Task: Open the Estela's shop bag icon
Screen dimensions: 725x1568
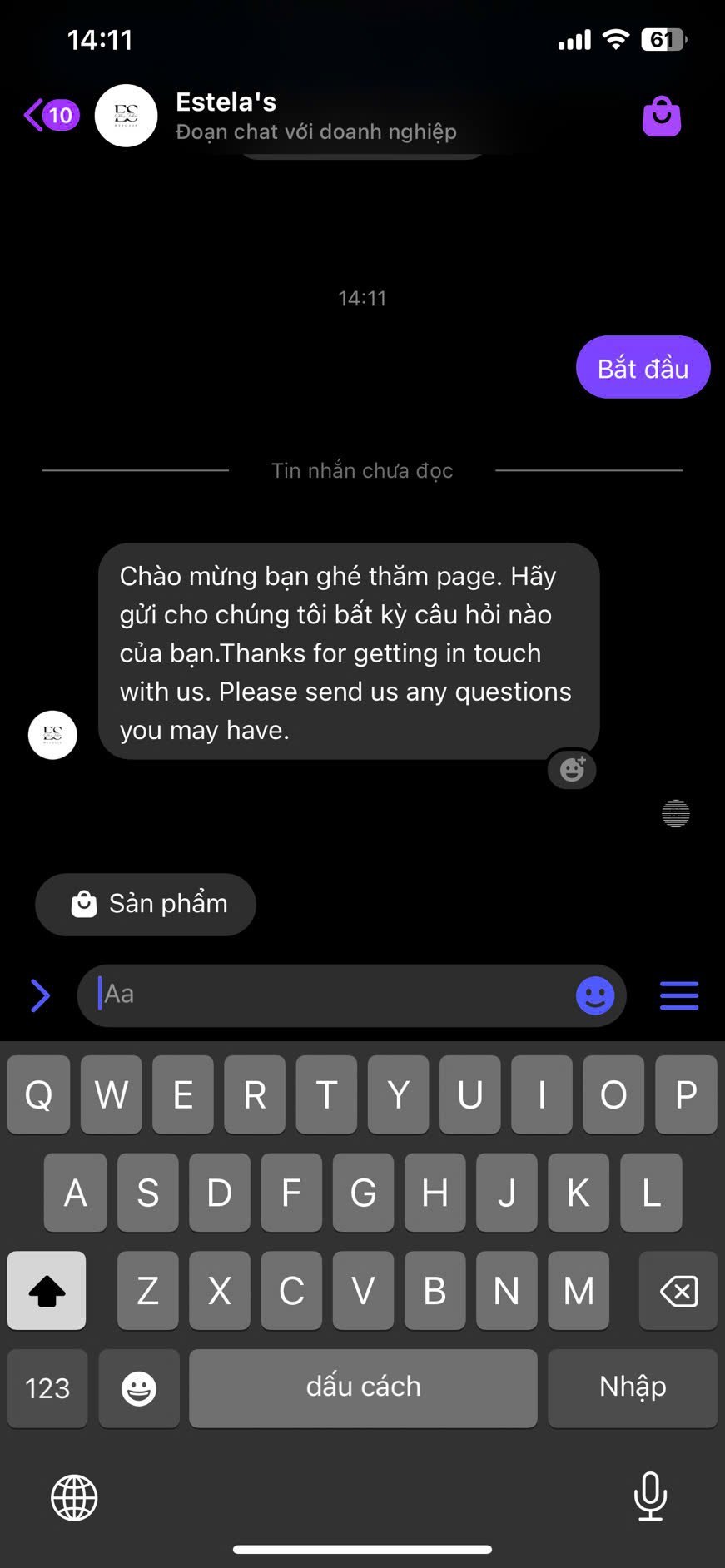Action: tap(662, 117)
